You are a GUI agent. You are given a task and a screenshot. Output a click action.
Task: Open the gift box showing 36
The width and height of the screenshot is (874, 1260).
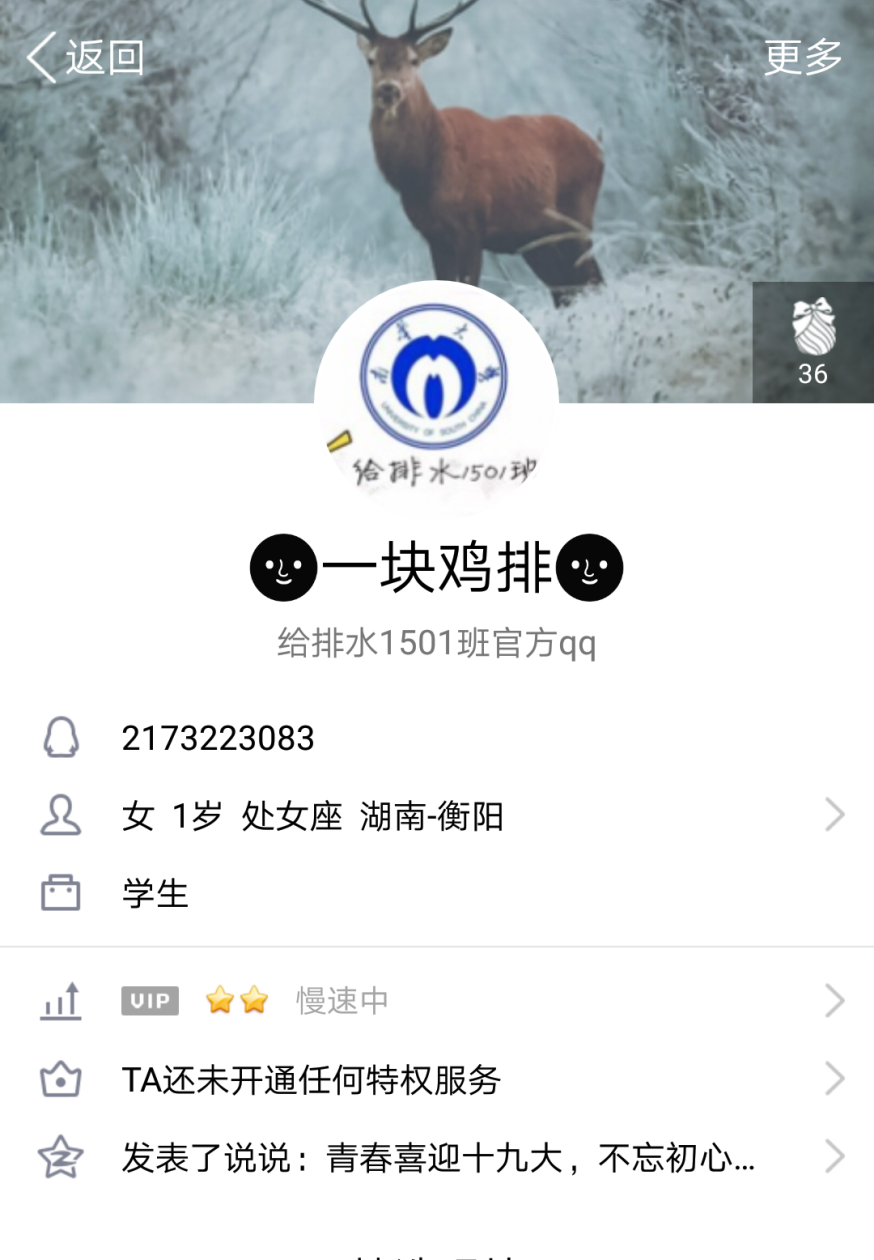click(x=813, y=342)
